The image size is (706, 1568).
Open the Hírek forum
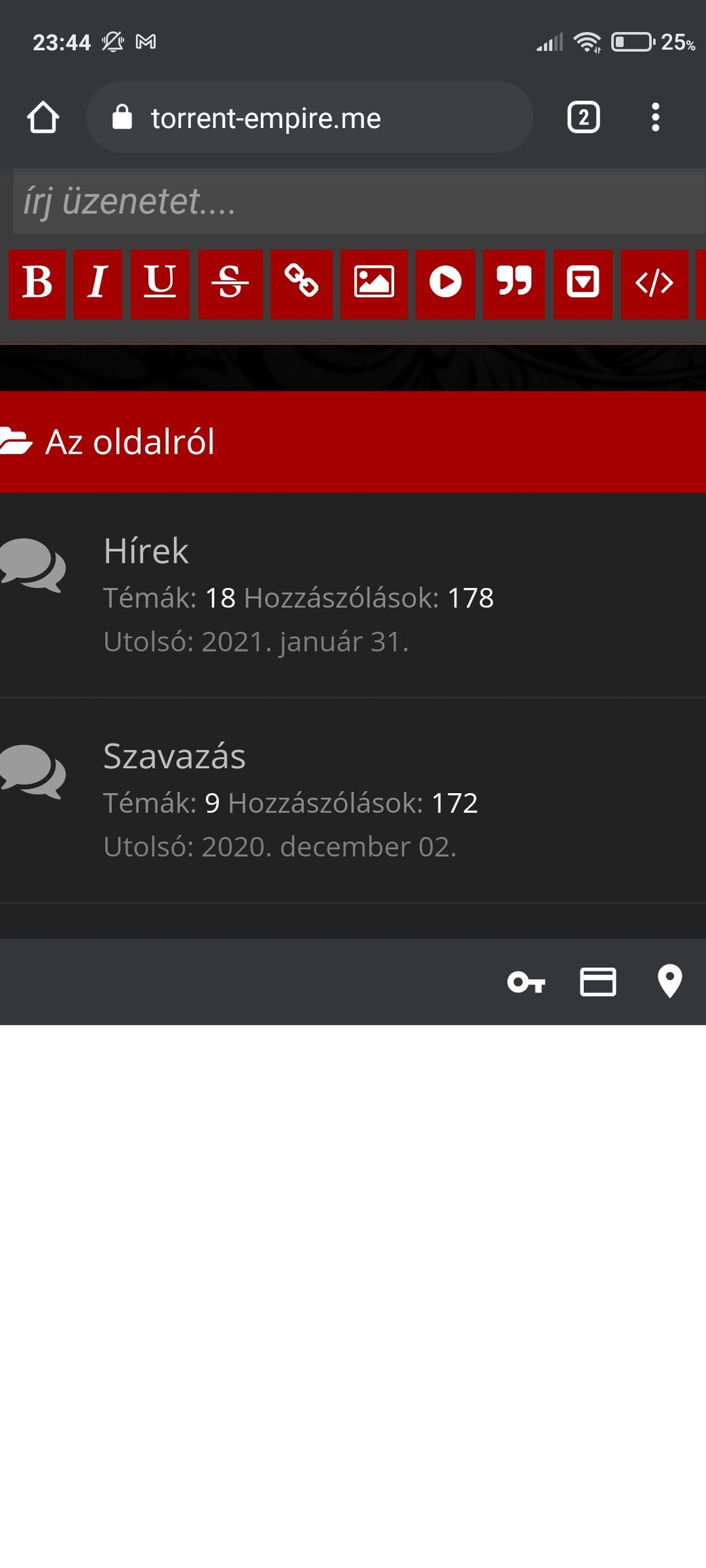pyautogui.click(x=146, y=551)
